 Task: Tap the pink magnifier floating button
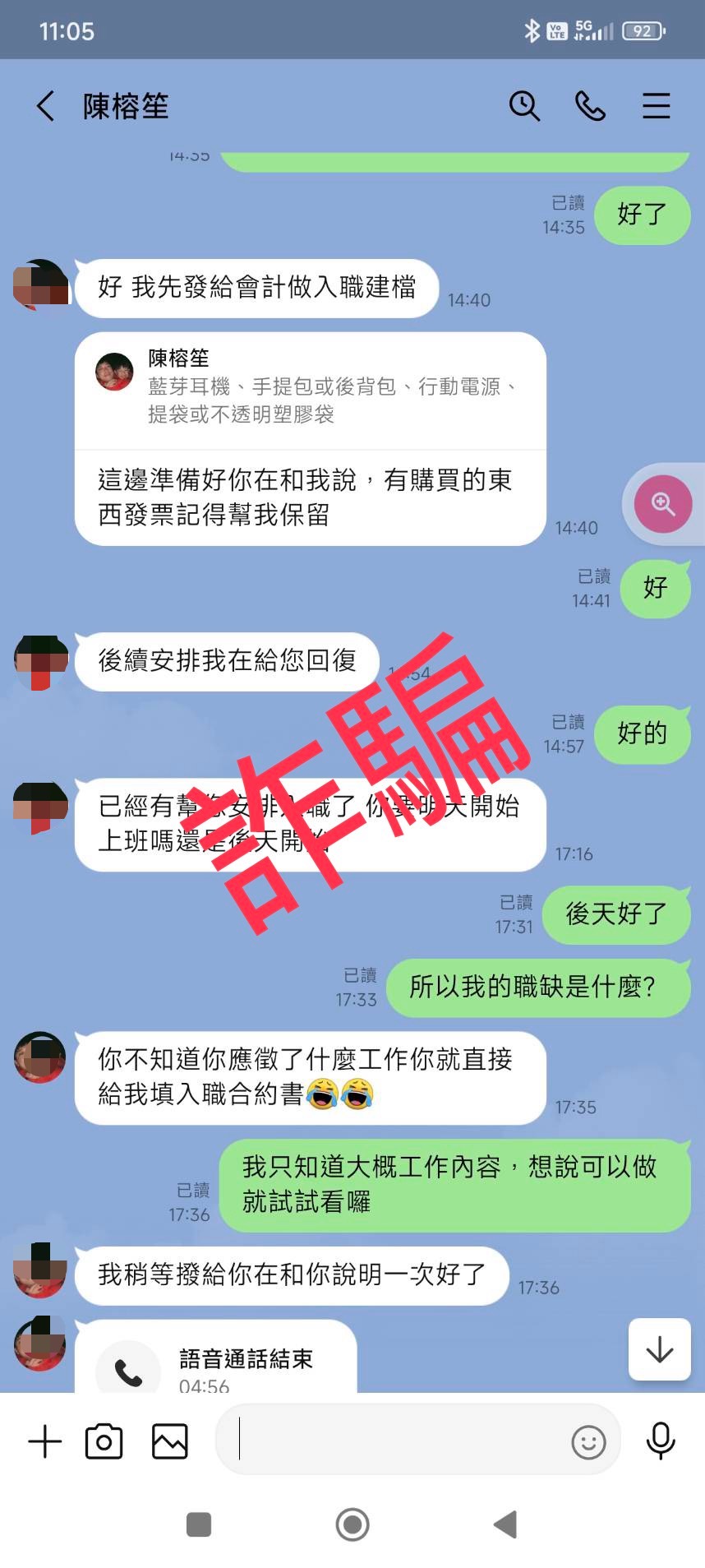pos(662,504)
